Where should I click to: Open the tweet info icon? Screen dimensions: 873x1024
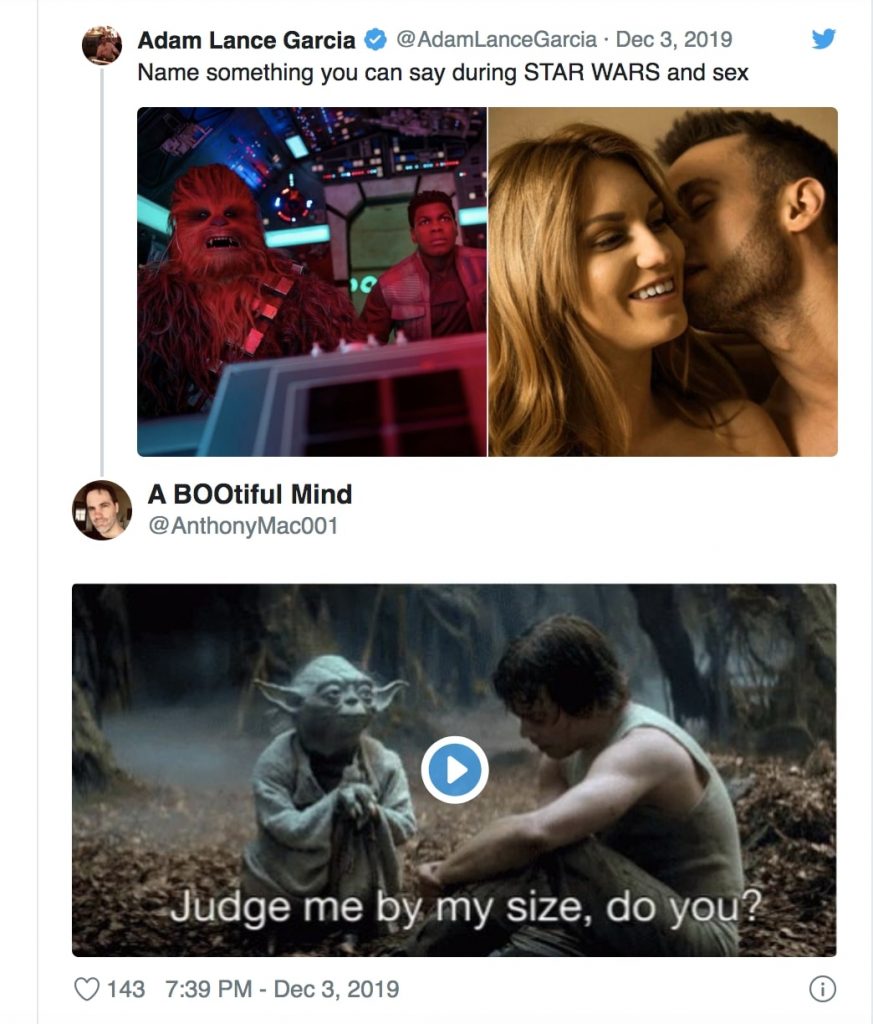pyautogui.click(x=820, y=989)
